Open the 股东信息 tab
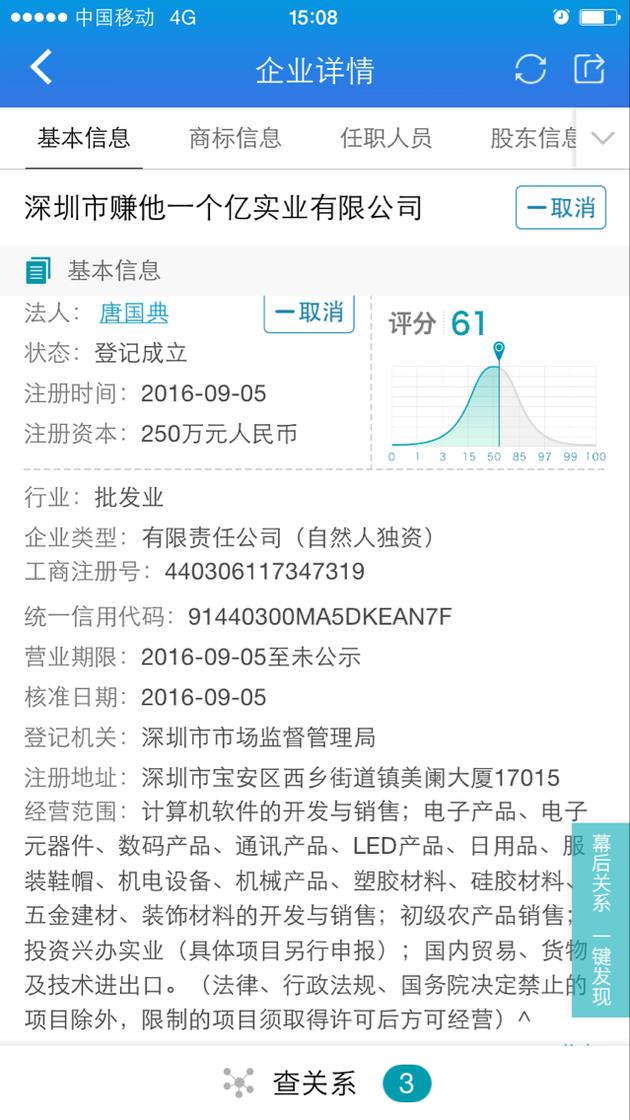 tap(533, 138)
